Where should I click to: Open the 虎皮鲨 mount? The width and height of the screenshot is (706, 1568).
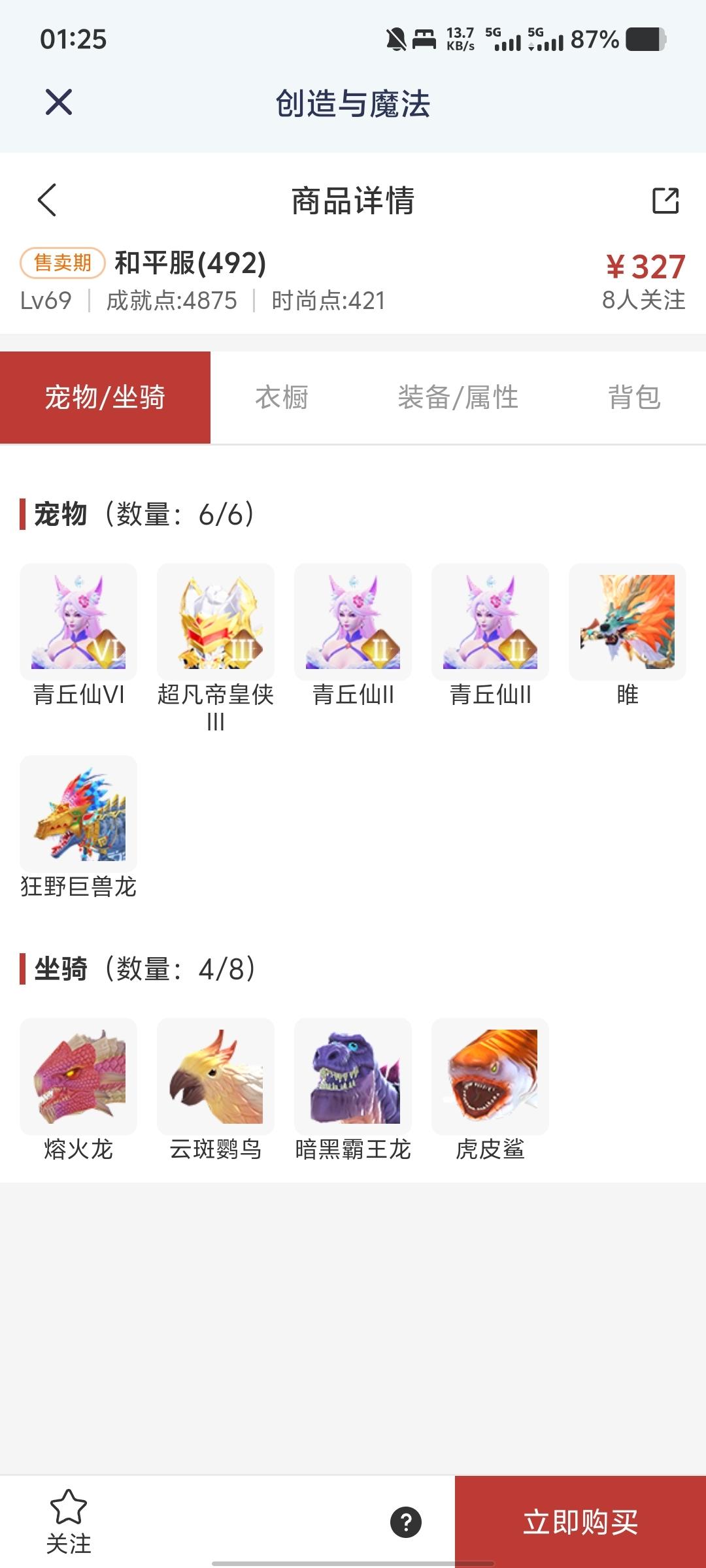click(x=490, y=1077)
